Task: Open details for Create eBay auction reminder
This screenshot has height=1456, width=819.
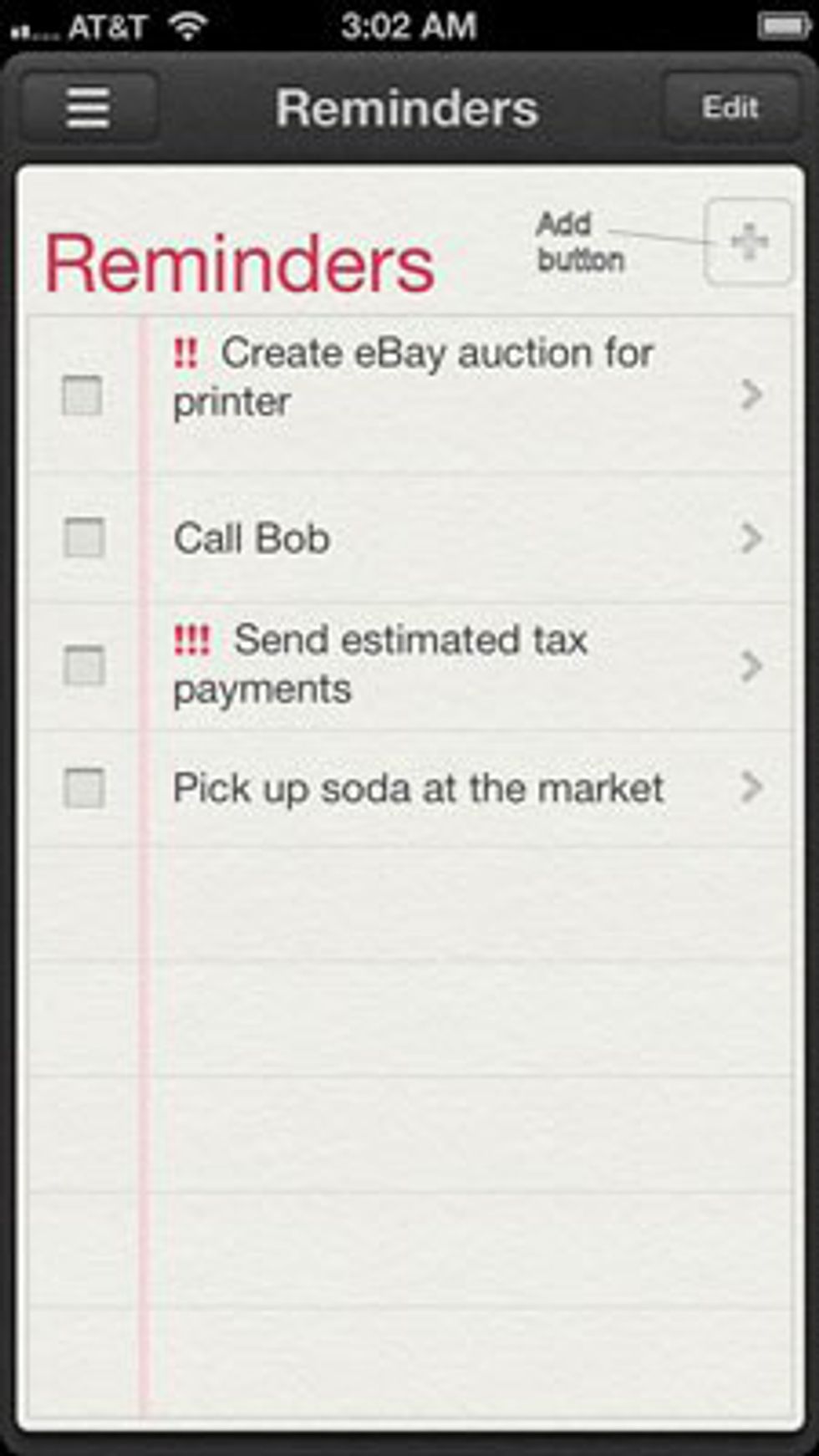Action: [751, 395]
